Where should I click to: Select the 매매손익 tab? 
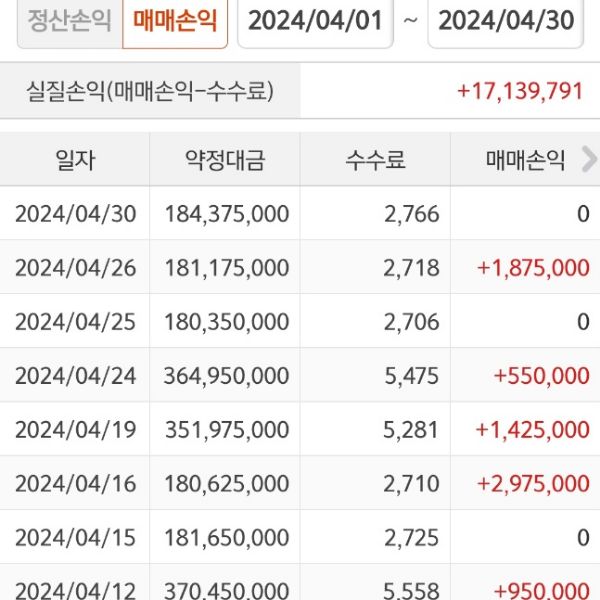coord(174,21)
